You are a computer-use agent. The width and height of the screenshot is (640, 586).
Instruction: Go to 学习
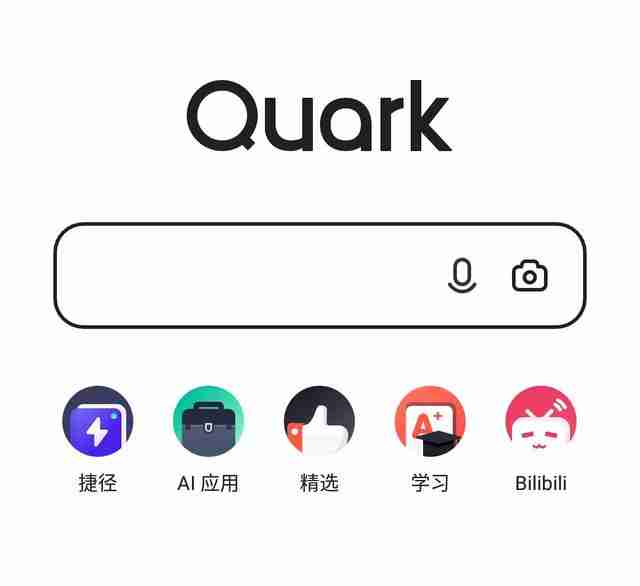click(x=430, y=422)
